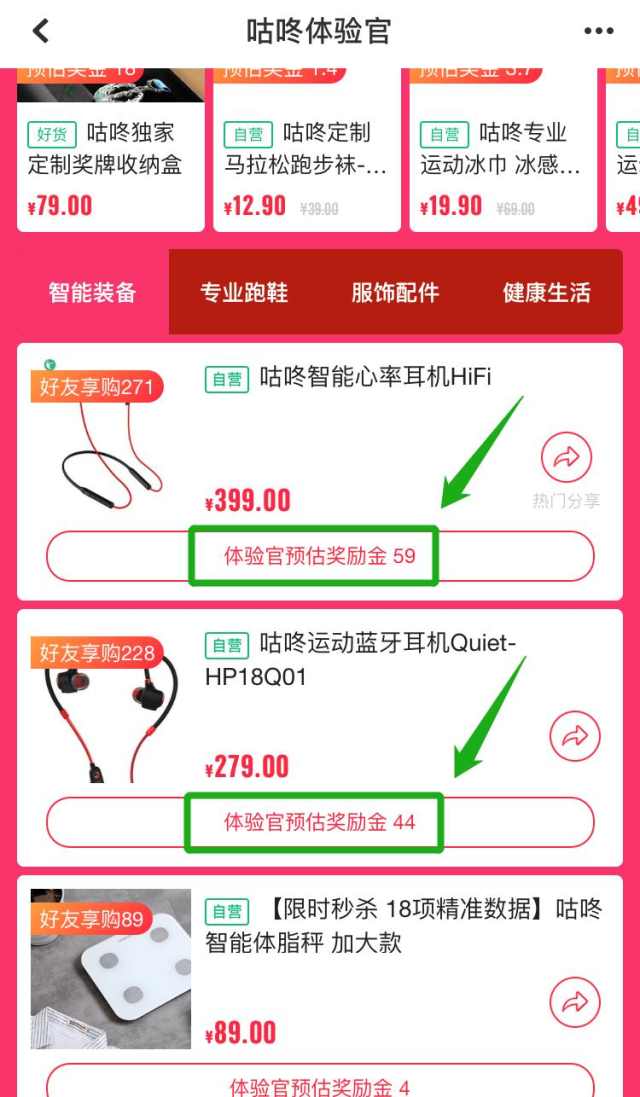This screenshot has width=640, height=1097.
Task: Tap 体验官预估奖励金 4 button
Action: tap(319, 1086)
